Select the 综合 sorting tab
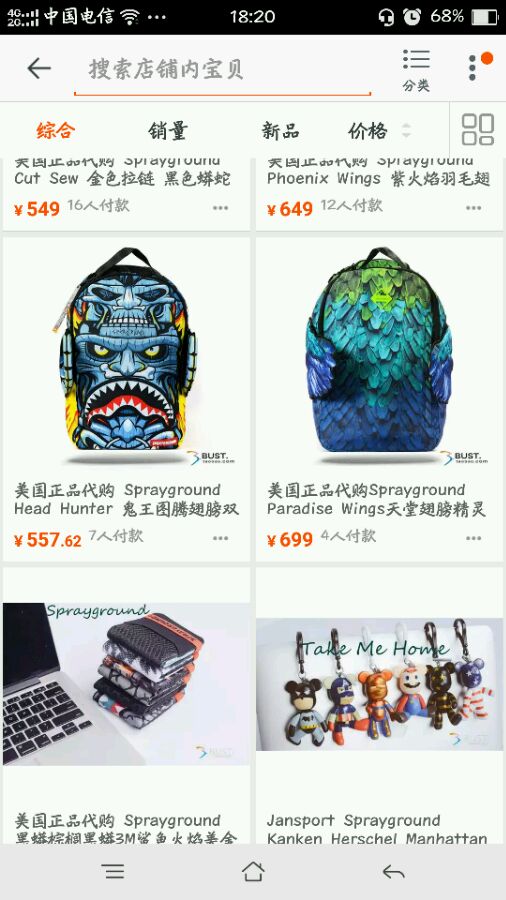506x900 pixels. tap(56, 130)
